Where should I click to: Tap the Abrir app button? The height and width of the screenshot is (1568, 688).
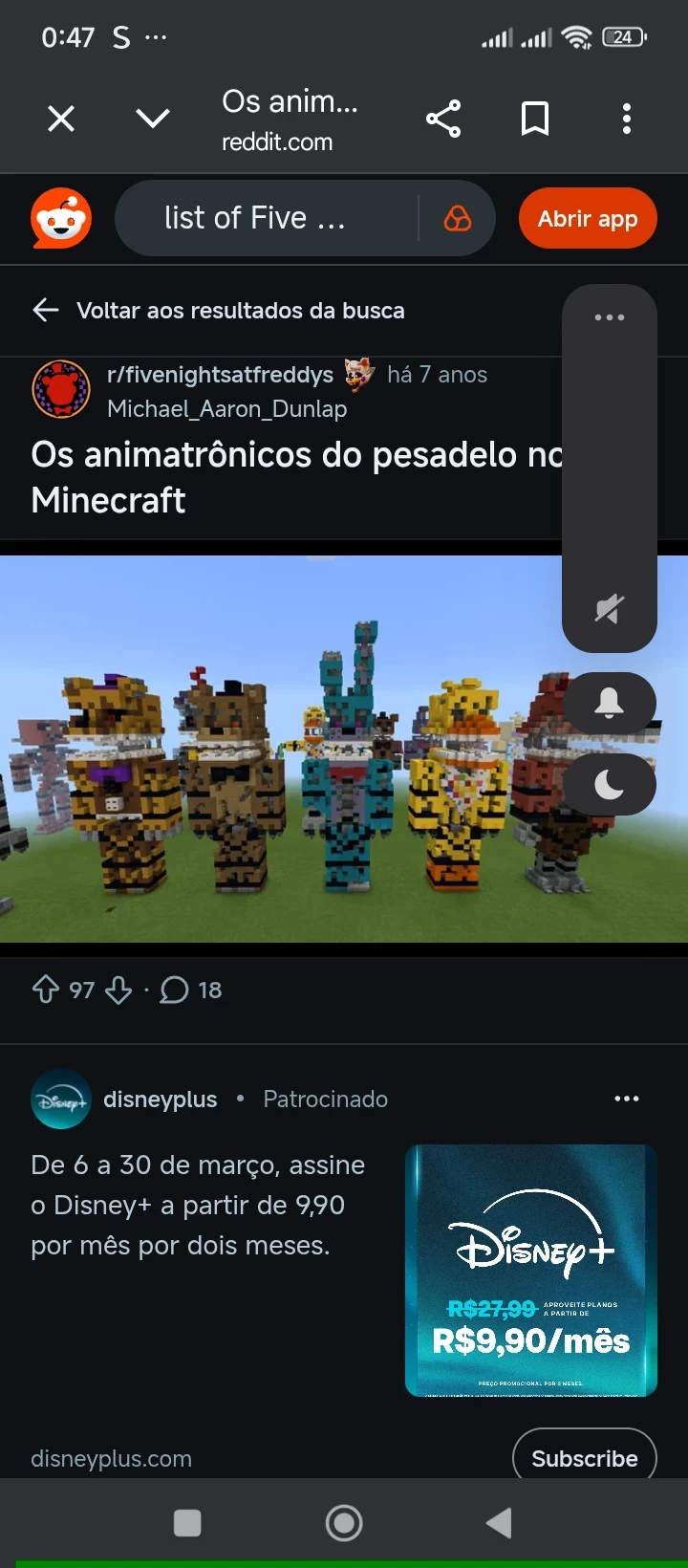pyautogui.click(x=588, y=218)
